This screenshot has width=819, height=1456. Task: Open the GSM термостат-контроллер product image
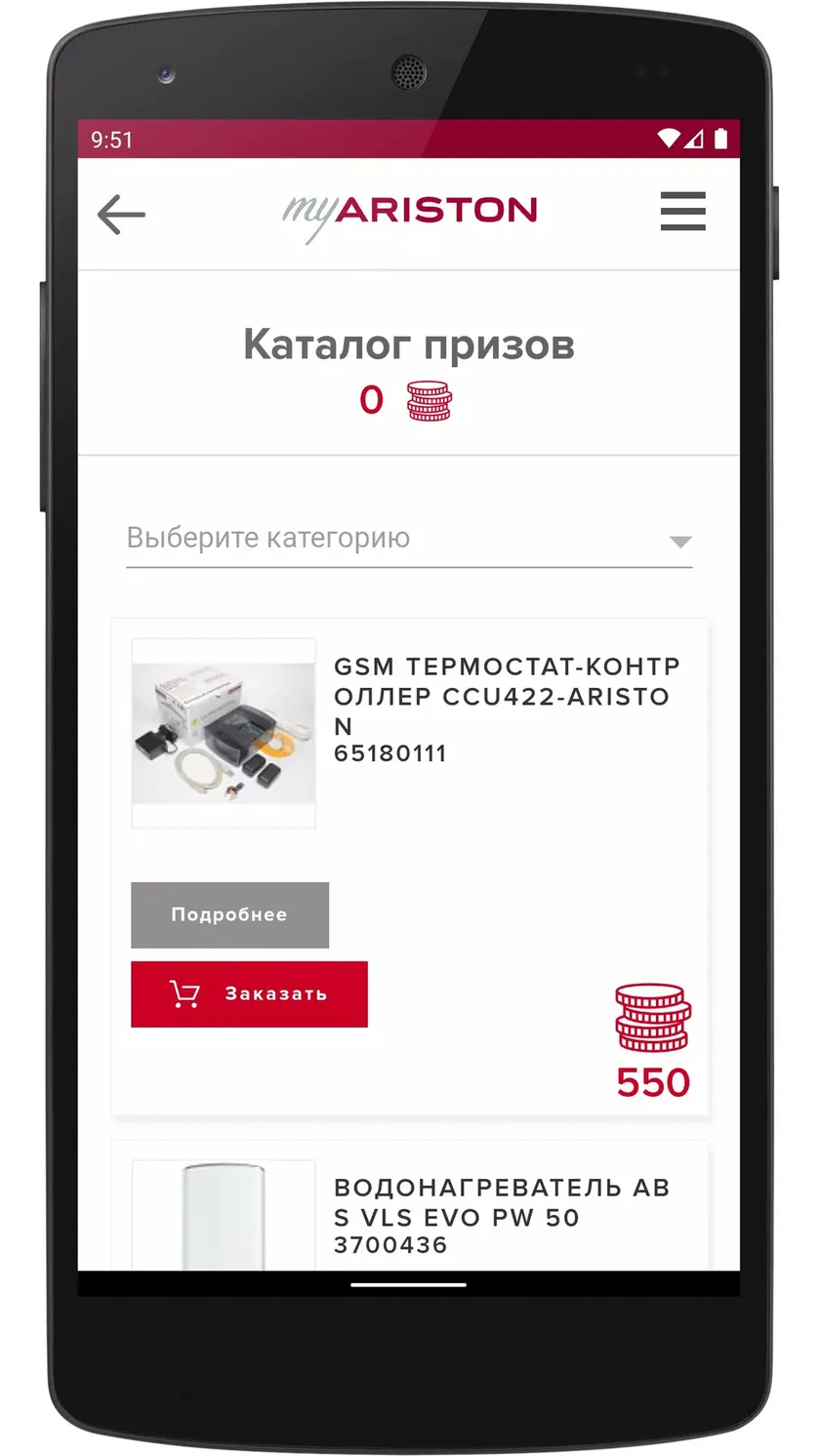click(224, 734)
